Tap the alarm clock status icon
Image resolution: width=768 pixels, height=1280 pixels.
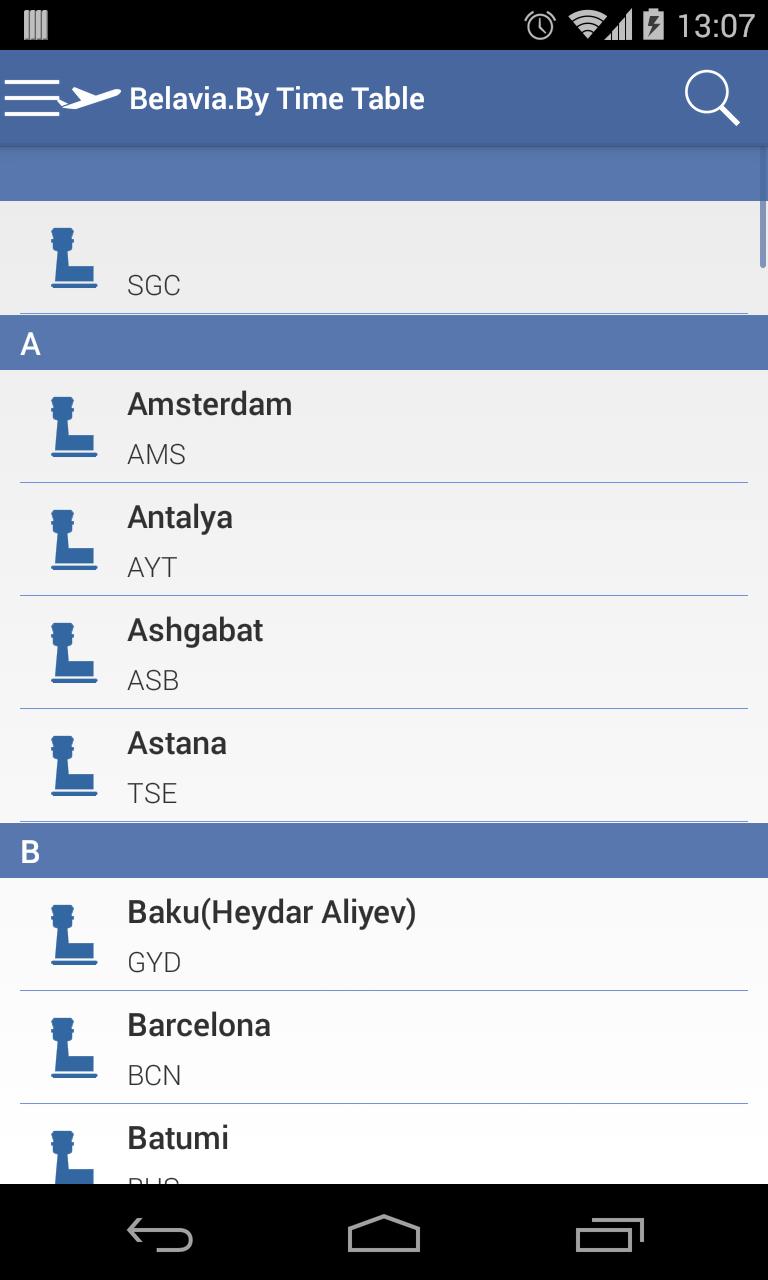coord(538,25)
